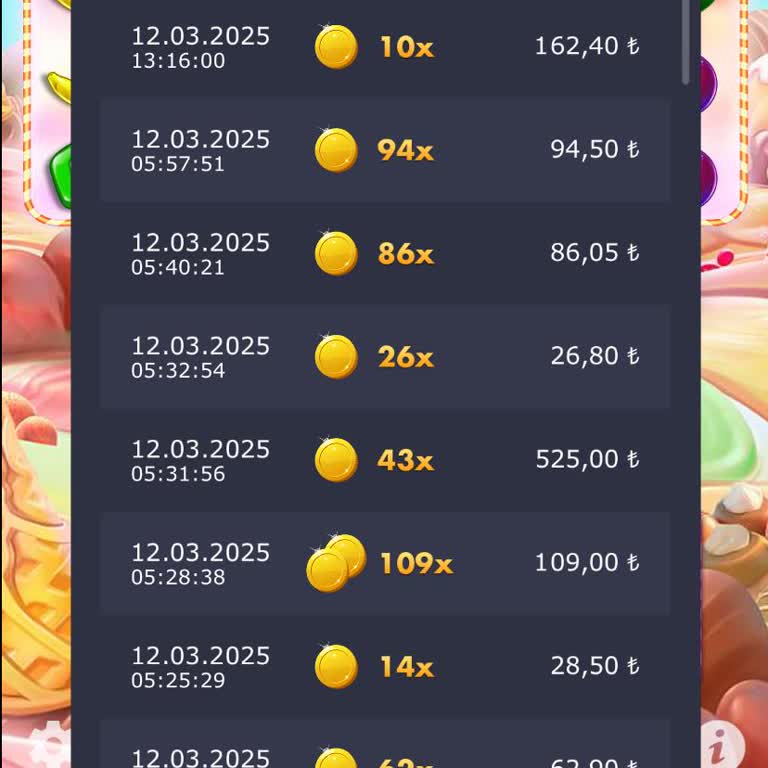
Task: View the 05:40:21 replay showing 86x
Action: 385,253
